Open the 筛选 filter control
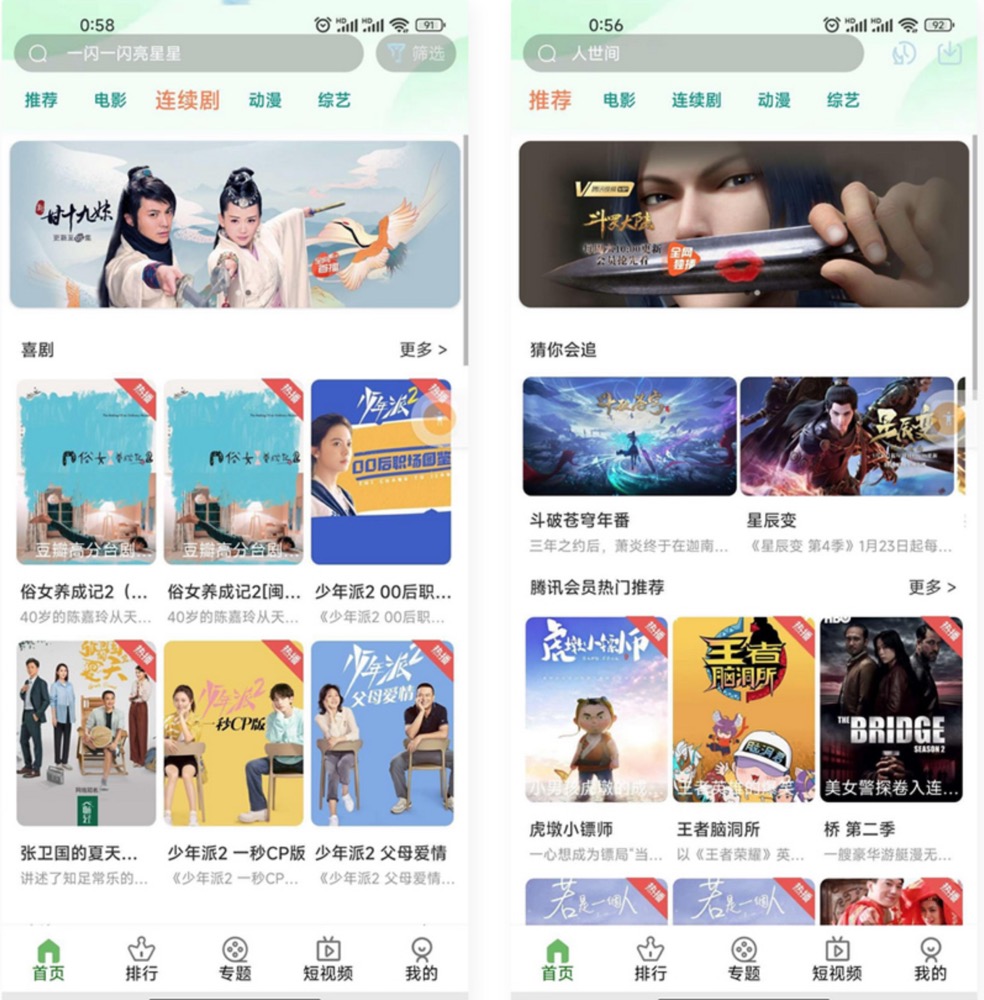Viewport: 984px width, 1000px height. (x=414, y=52)
